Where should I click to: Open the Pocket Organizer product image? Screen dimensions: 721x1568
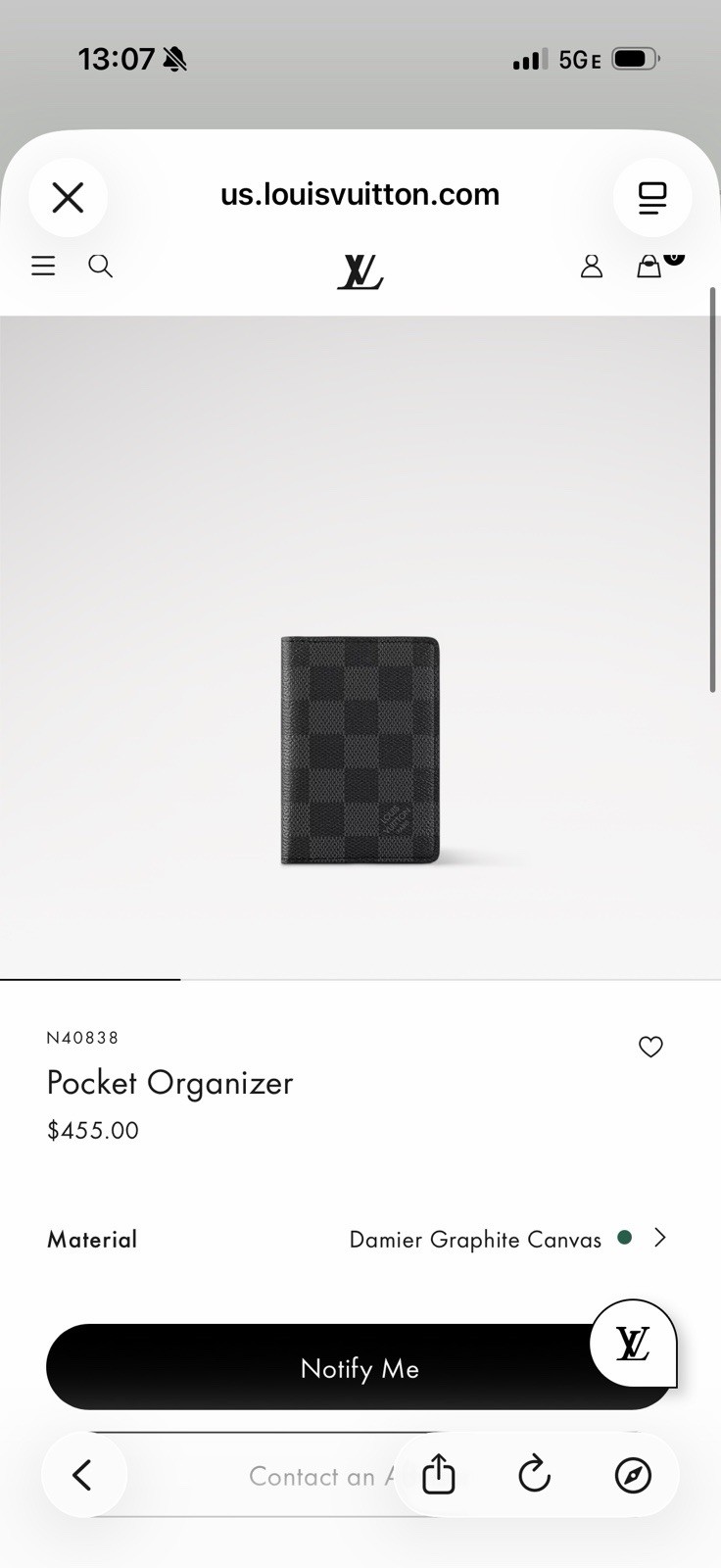pos(360,752)
